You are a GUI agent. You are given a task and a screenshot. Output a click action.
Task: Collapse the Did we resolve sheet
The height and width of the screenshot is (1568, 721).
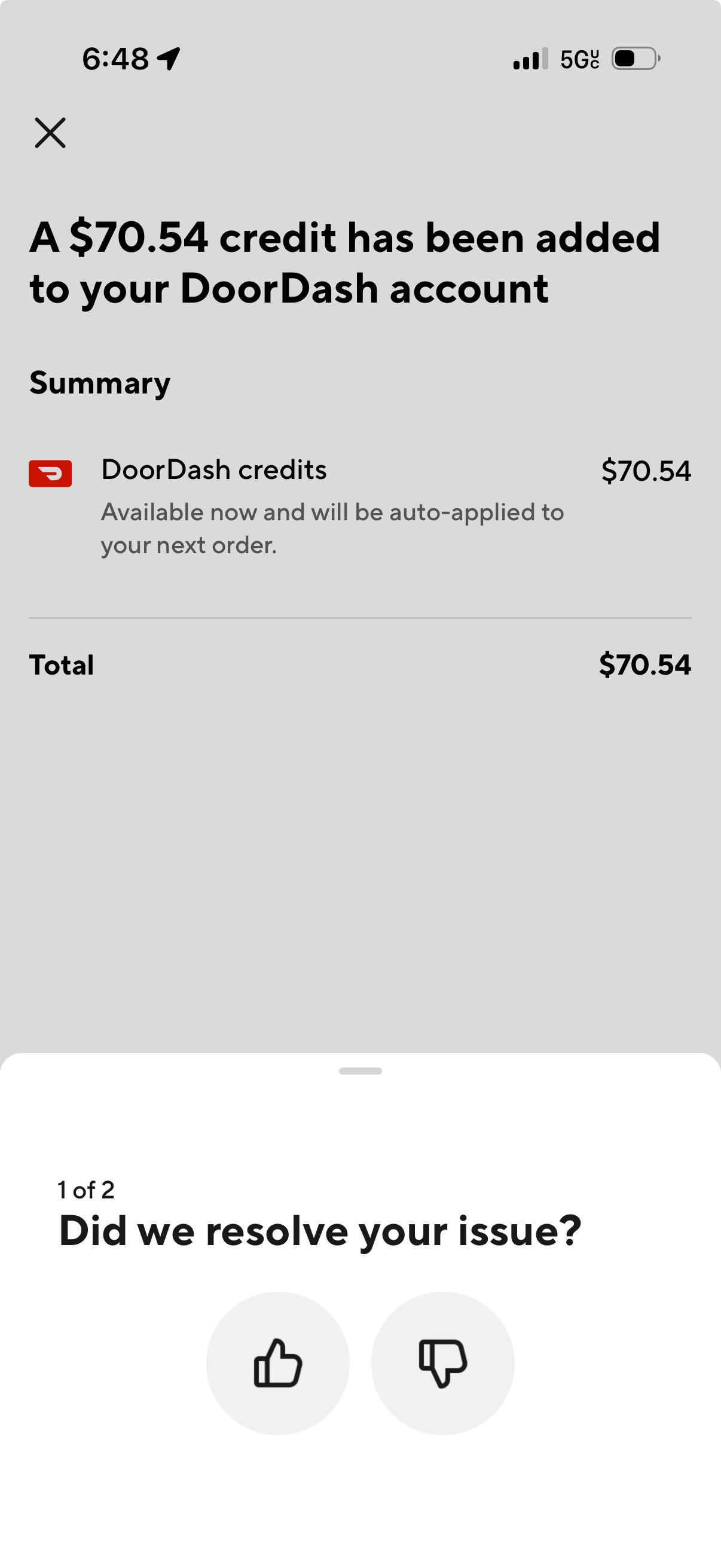click(360, 1072)
